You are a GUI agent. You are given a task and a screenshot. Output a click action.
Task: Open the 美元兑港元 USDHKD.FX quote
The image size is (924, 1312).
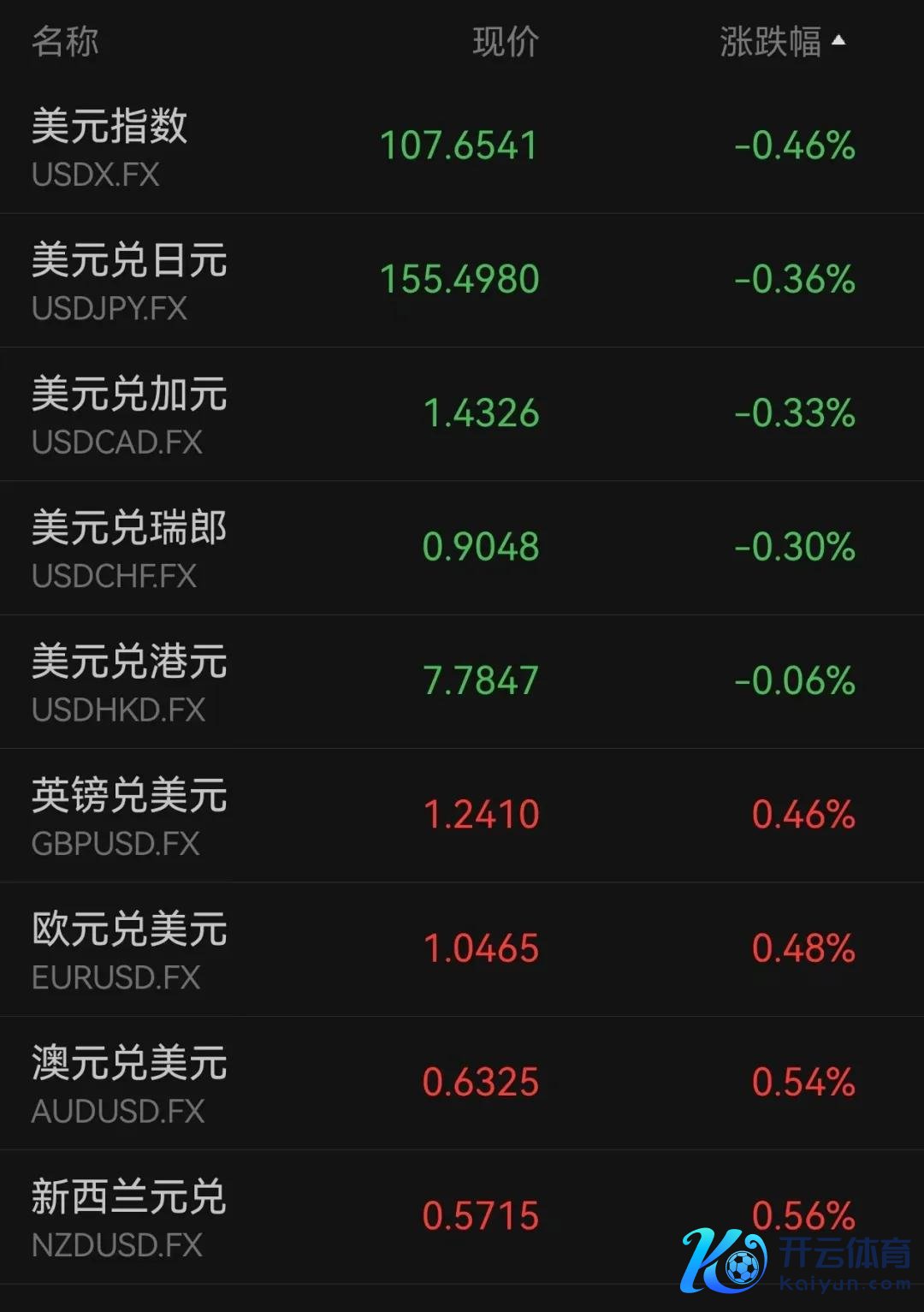pyautogui.click(x=462, y=682)
